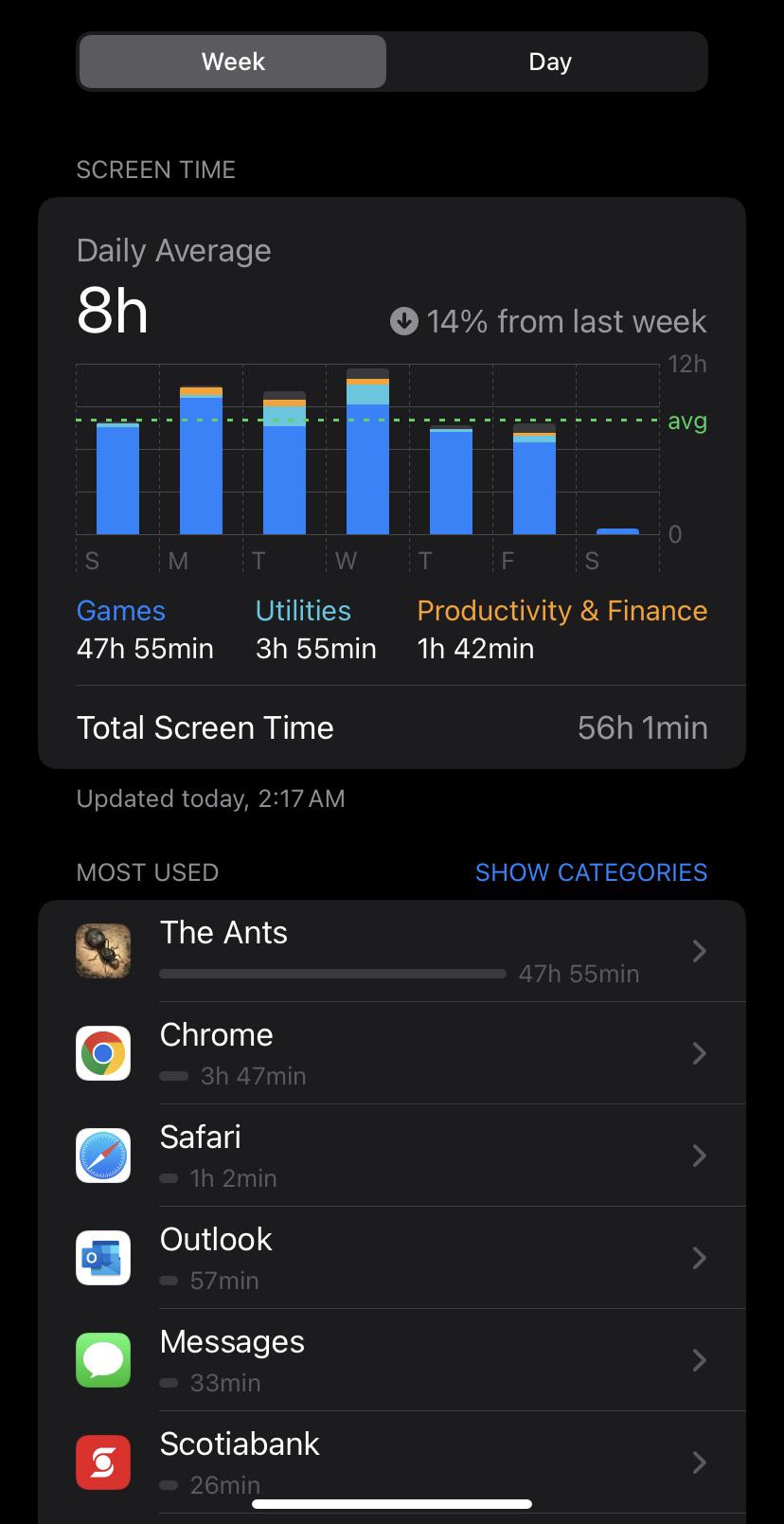This screenshot has height=1524, width=784.
Task: Open Chrome usage details
Action: pos(392,1053)
